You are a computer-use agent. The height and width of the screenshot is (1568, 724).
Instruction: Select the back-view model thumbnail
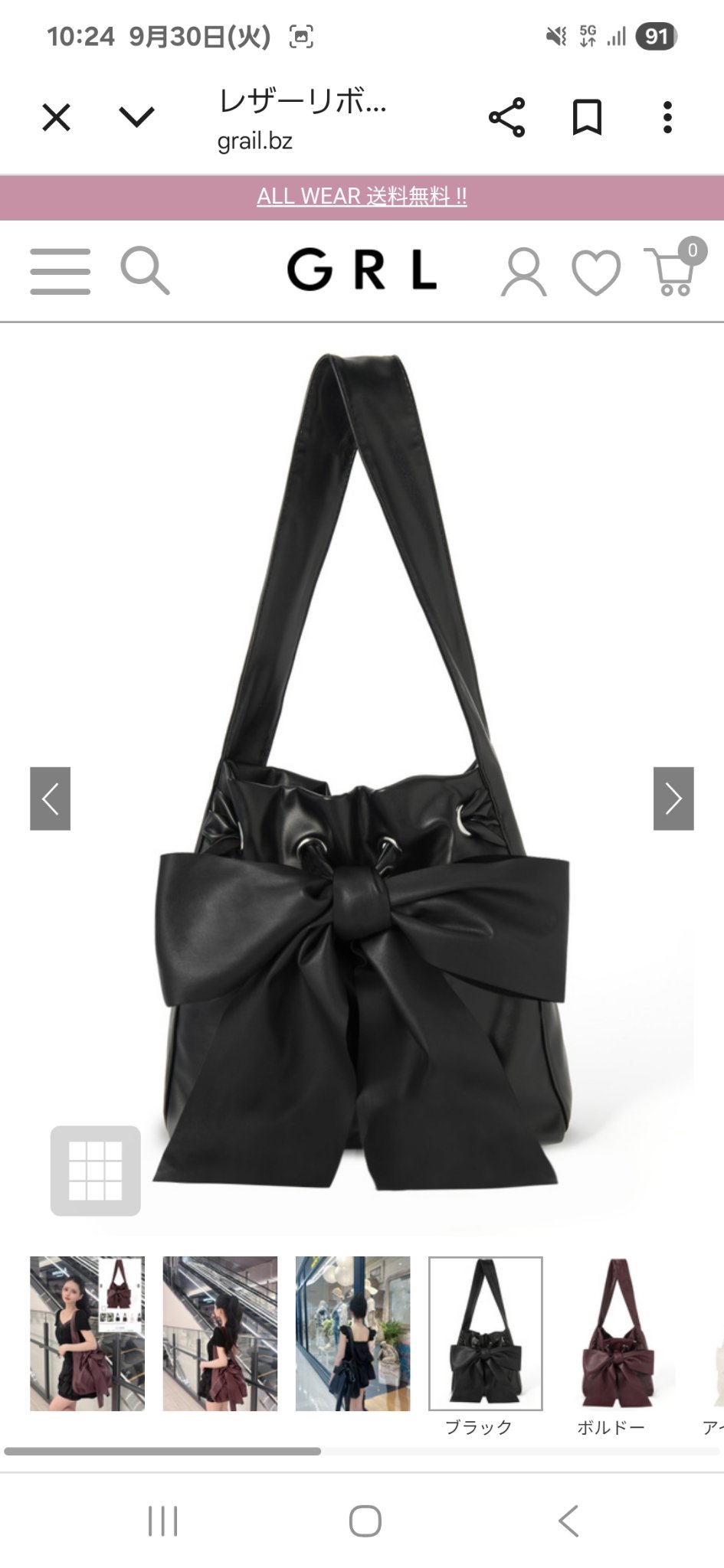(x=352, y=1334)
